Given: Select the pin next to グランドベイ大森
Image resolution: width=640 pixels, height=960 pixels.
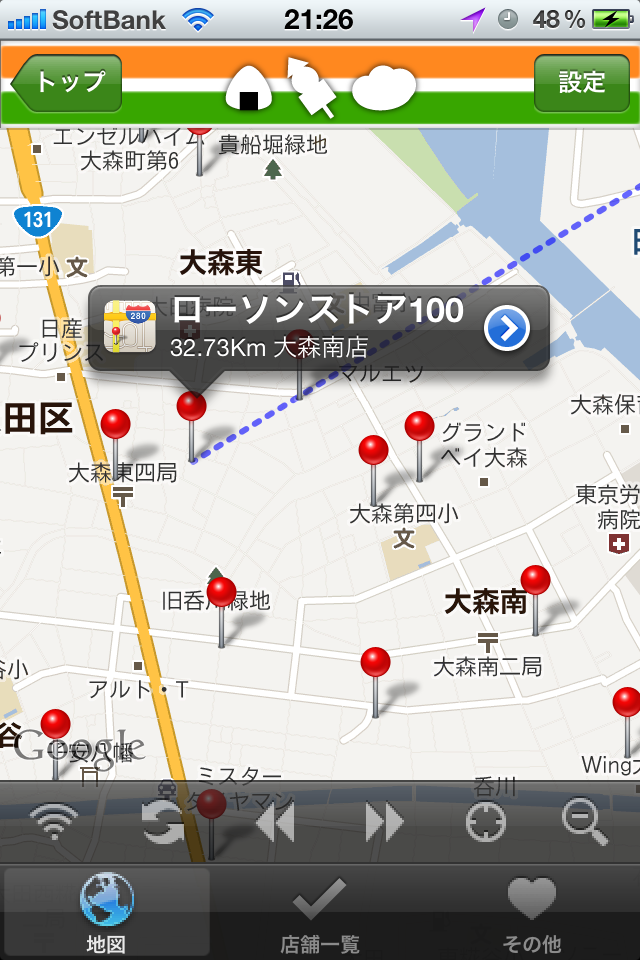Looking at the screenshot, I should pyautogui.click(x=420, y=429).
